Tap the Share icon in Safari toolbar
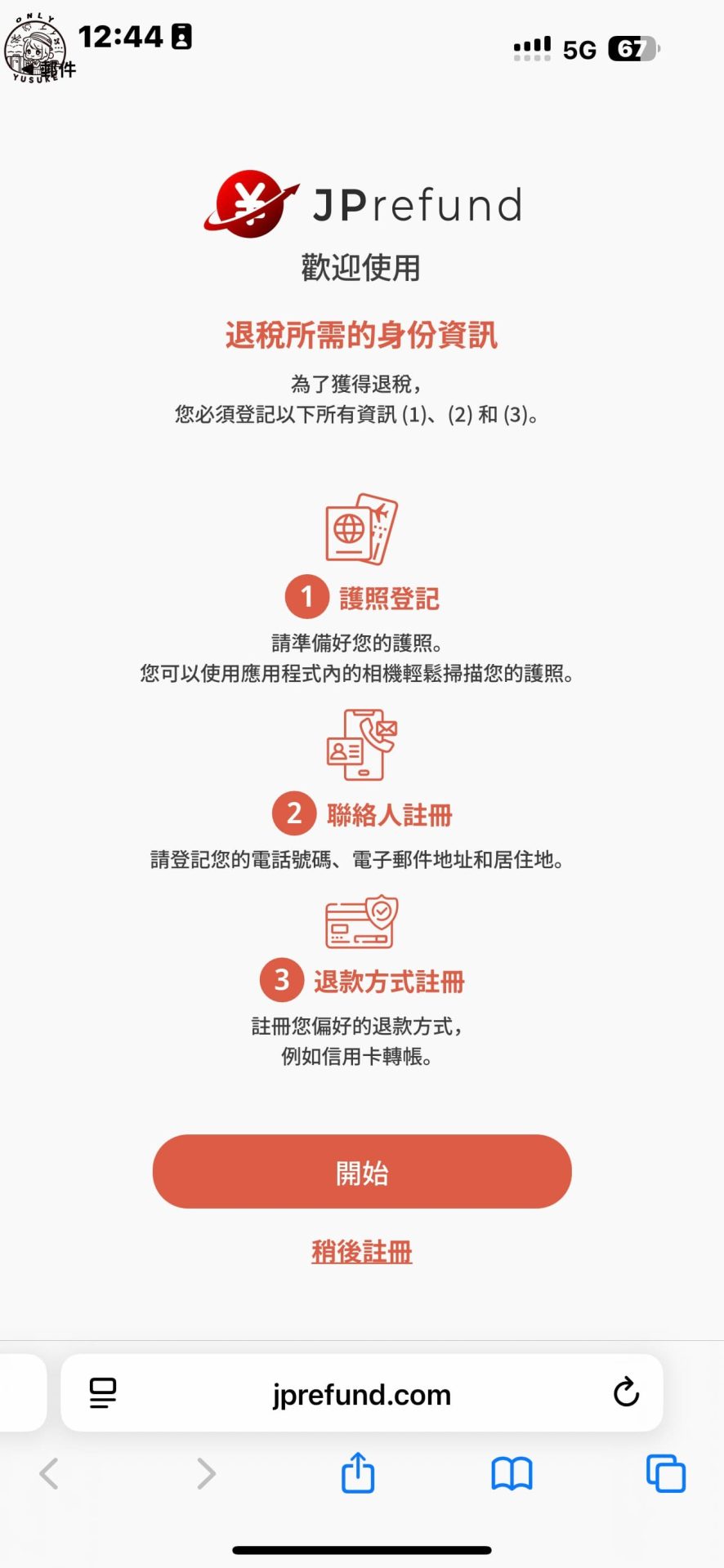This screenshot has height=1568, width=724. click(356, 1473)
